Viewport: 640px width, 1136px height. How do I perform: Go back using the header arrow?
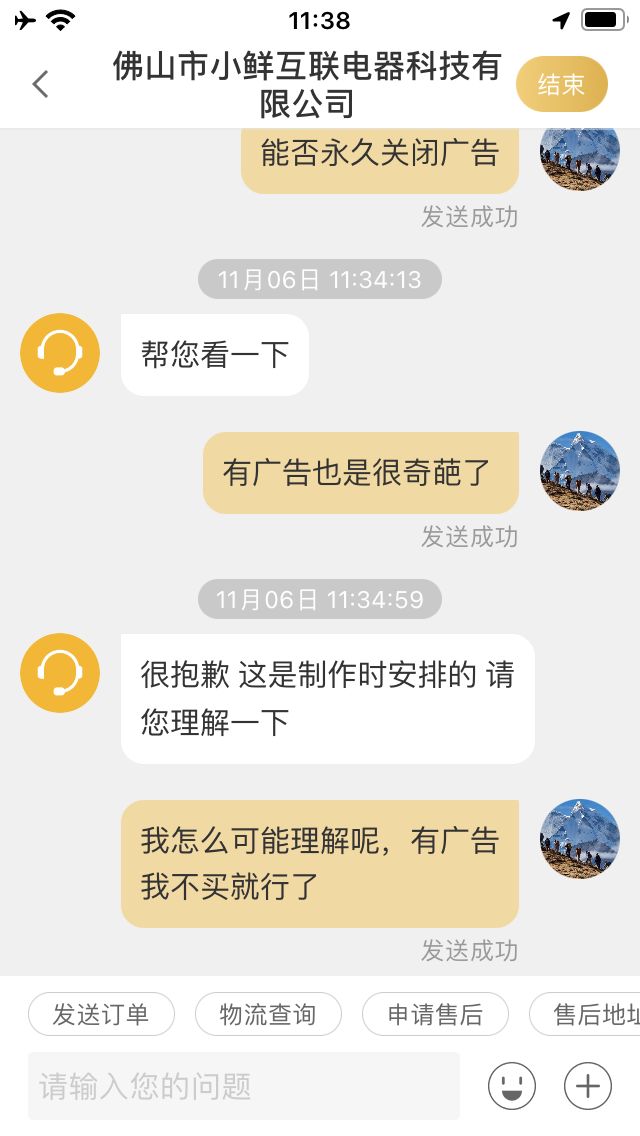tap(40, 84)
